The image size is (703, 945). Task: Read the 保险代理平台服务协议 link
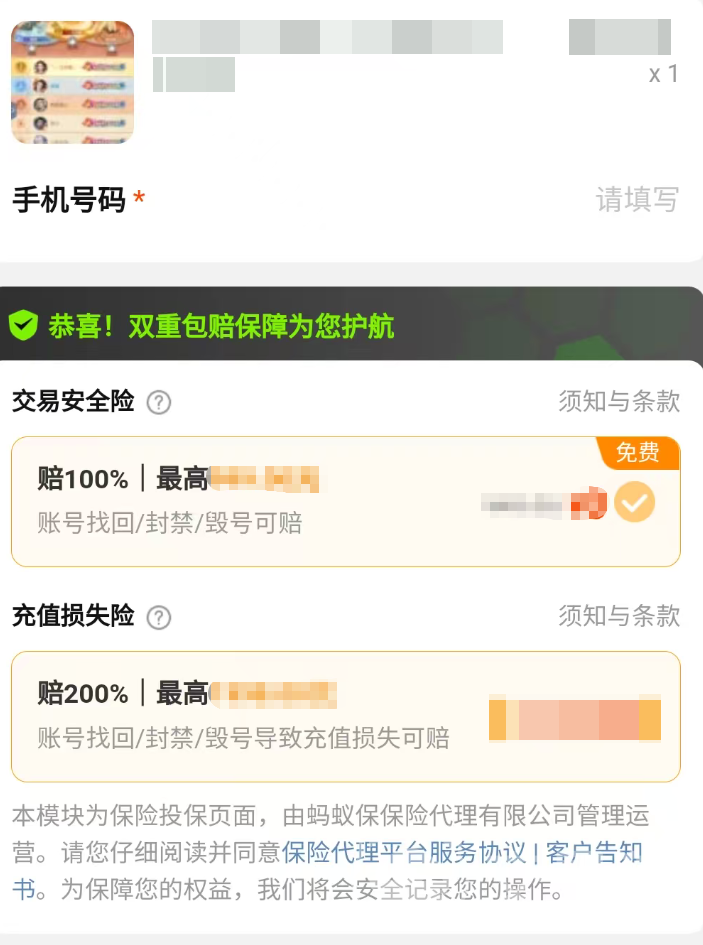tap(404, 853)
